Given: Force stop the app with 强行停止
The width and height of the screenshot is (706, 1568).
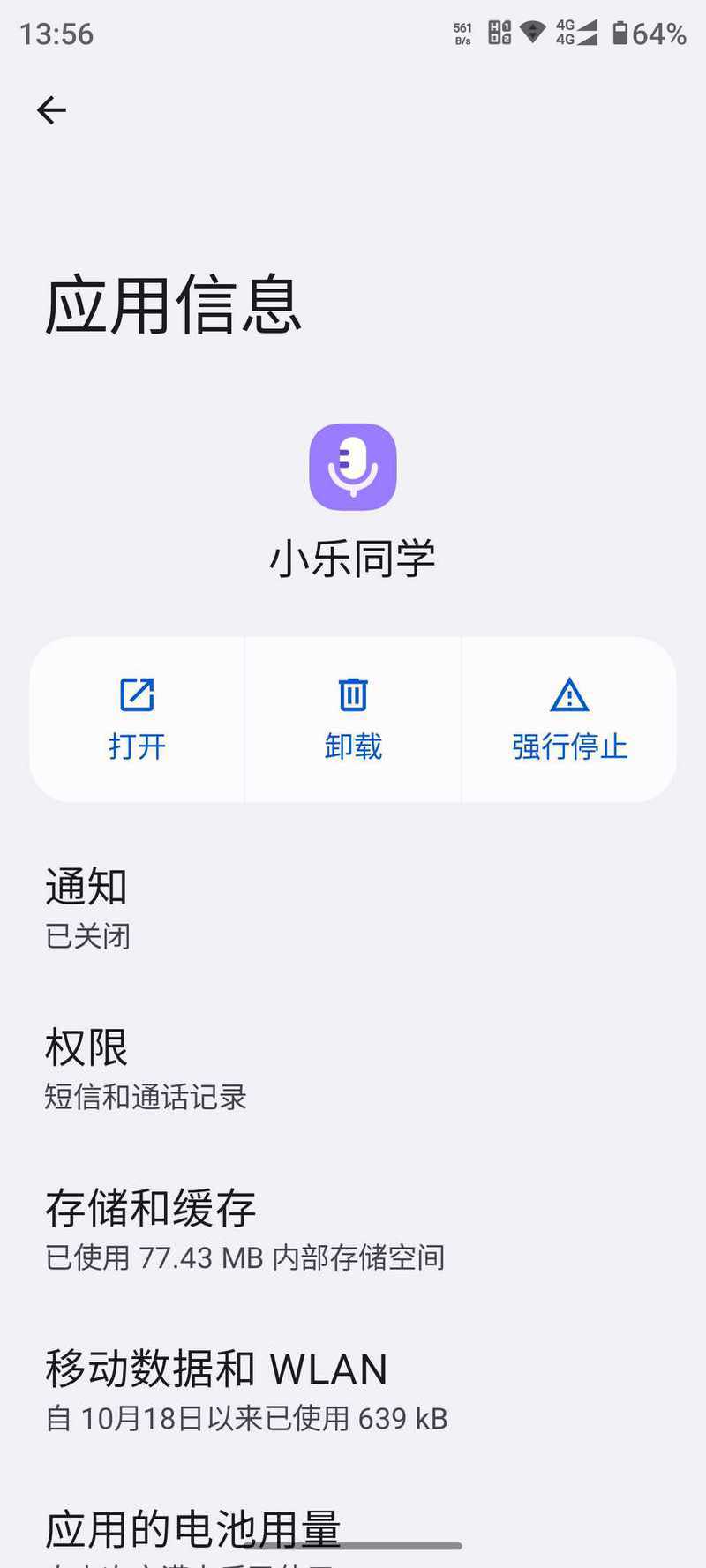Looking at the screenshot, I should (x=569, y=719).
